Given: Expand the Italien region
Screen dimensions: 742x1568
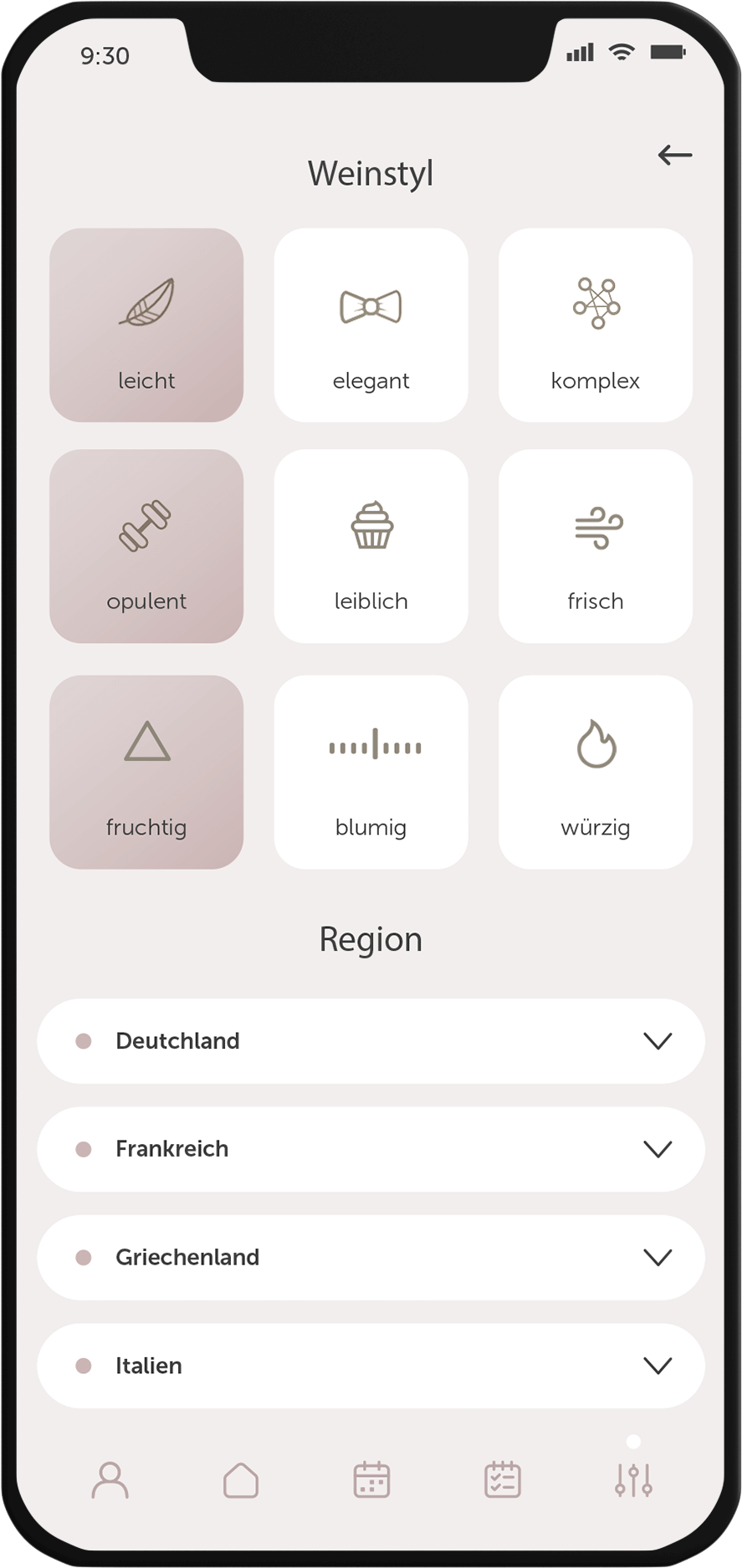Looking at the screenshot, I should [x=657, y=1366].
